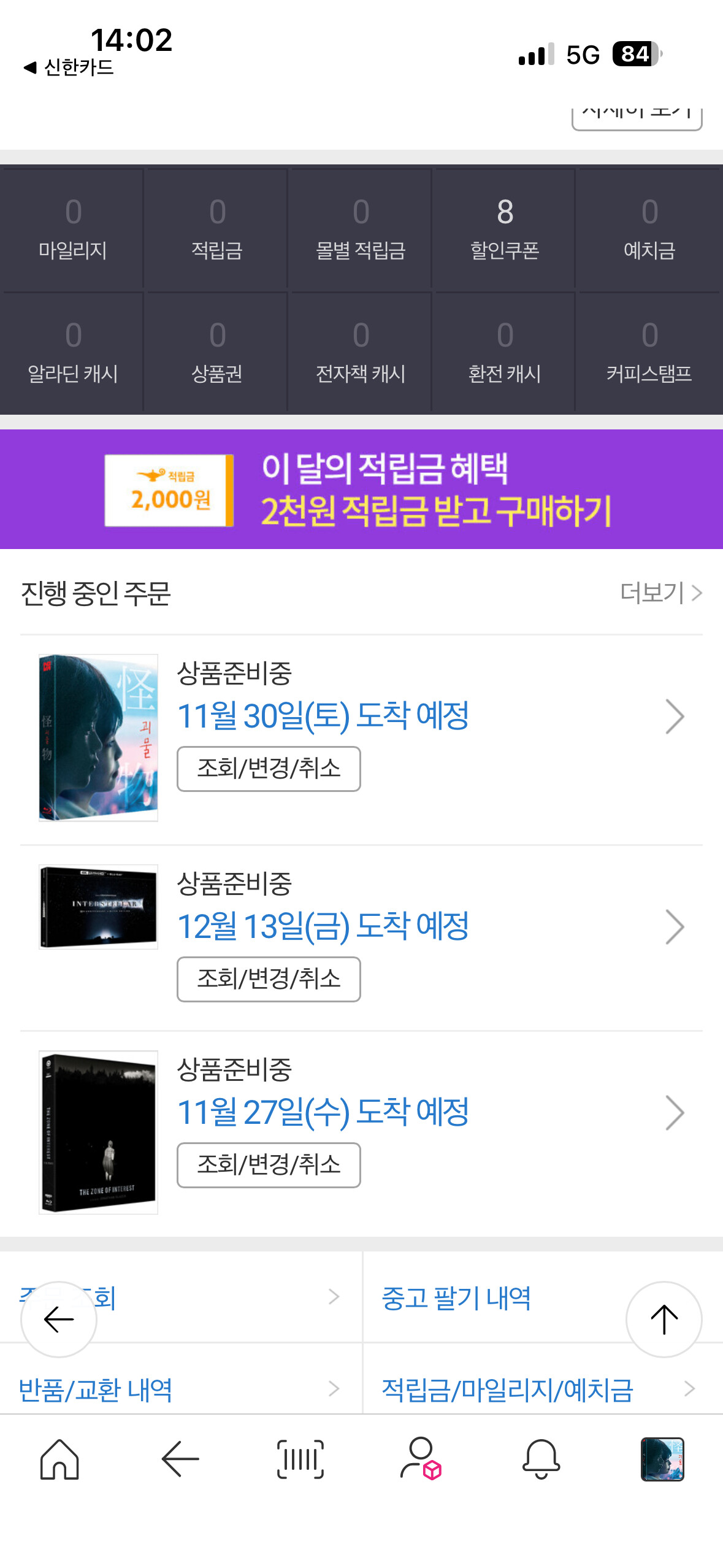Jump to top with the floating up arrow
The width and height of the screenshot is (723, 1568).
coord(664,1319)
